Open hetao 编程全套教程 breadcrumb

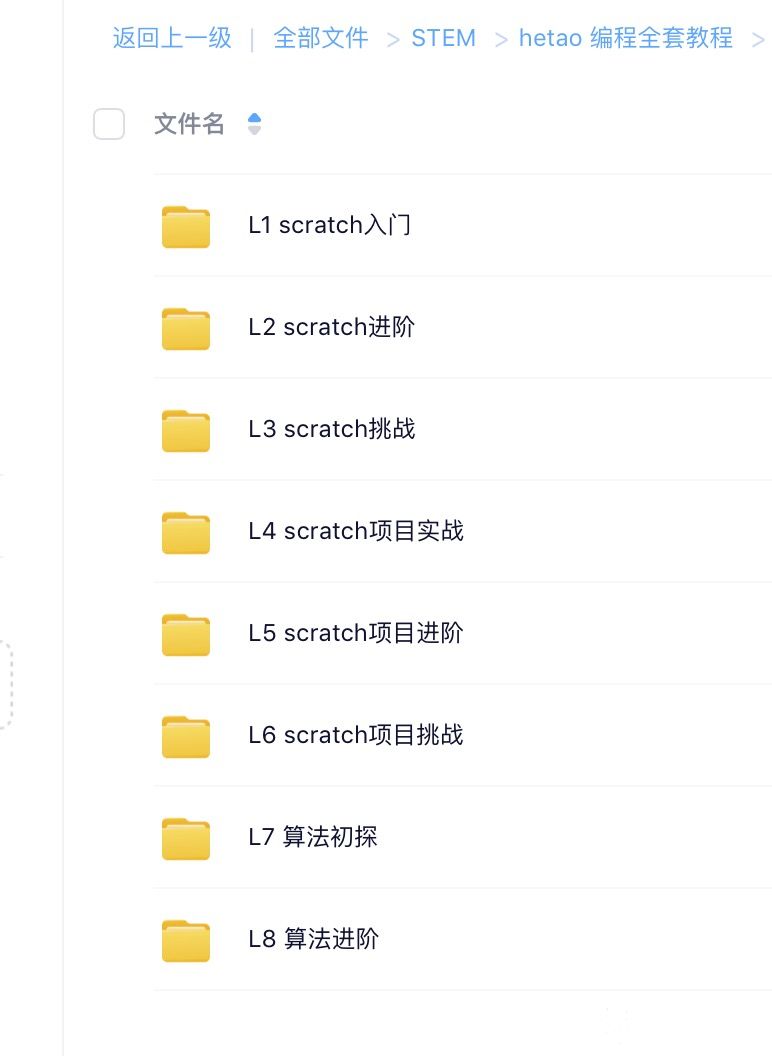click(x=625, y=39)
